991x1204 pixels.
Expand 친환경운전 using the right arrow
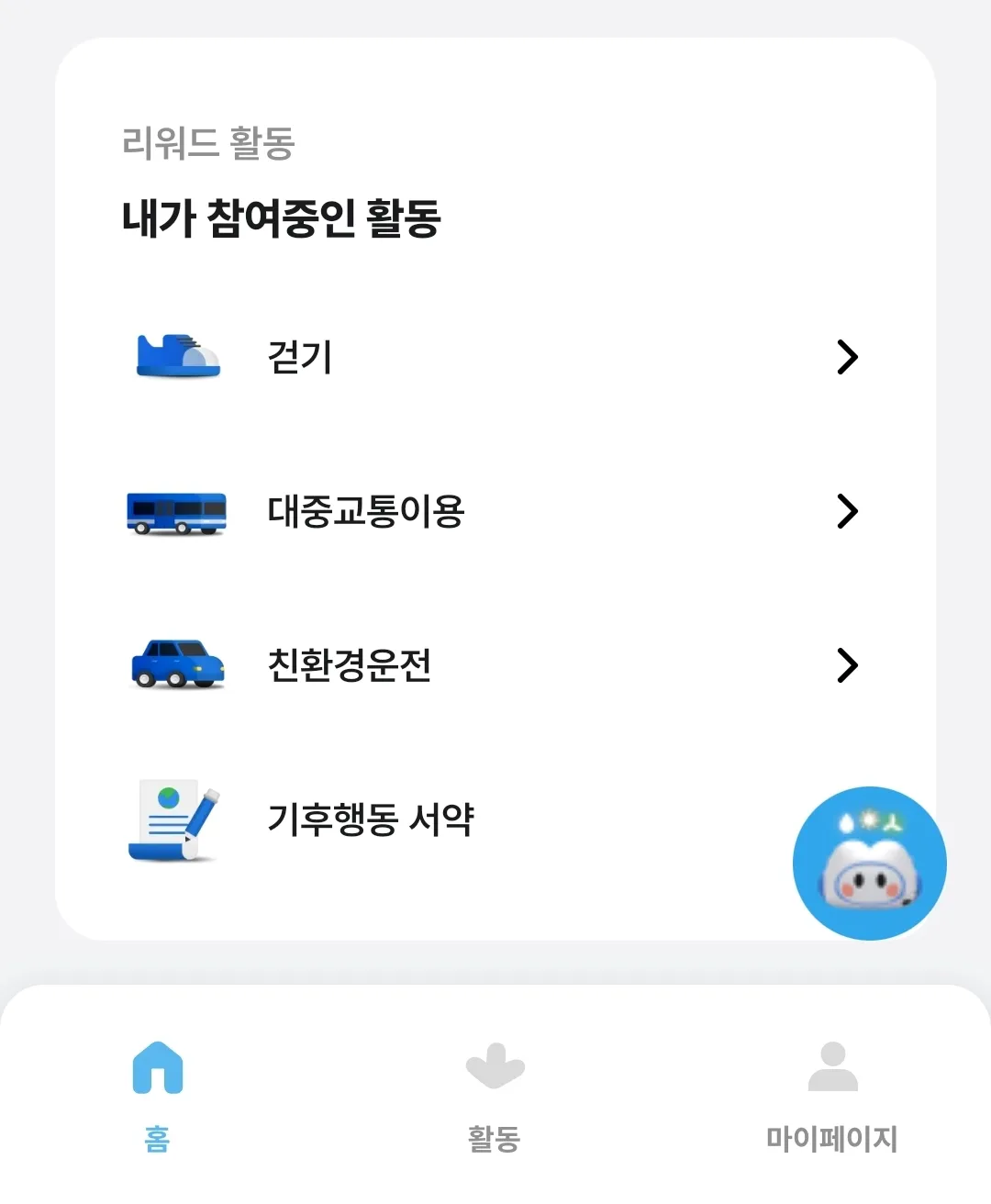(x=847, y=665)
